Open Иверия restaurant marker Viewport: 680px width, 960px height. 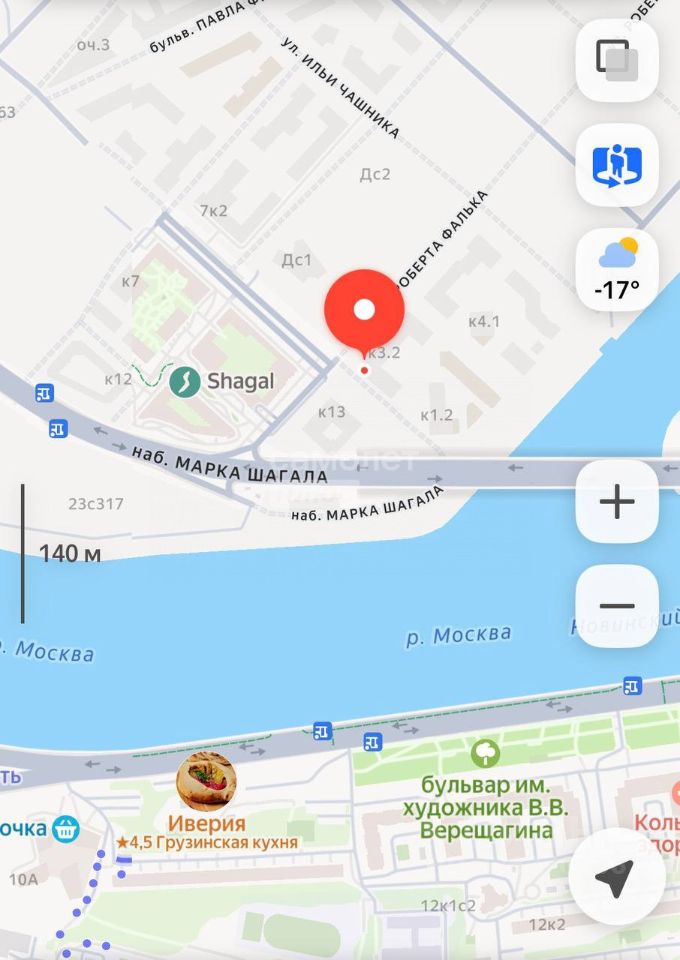[206, 783]
